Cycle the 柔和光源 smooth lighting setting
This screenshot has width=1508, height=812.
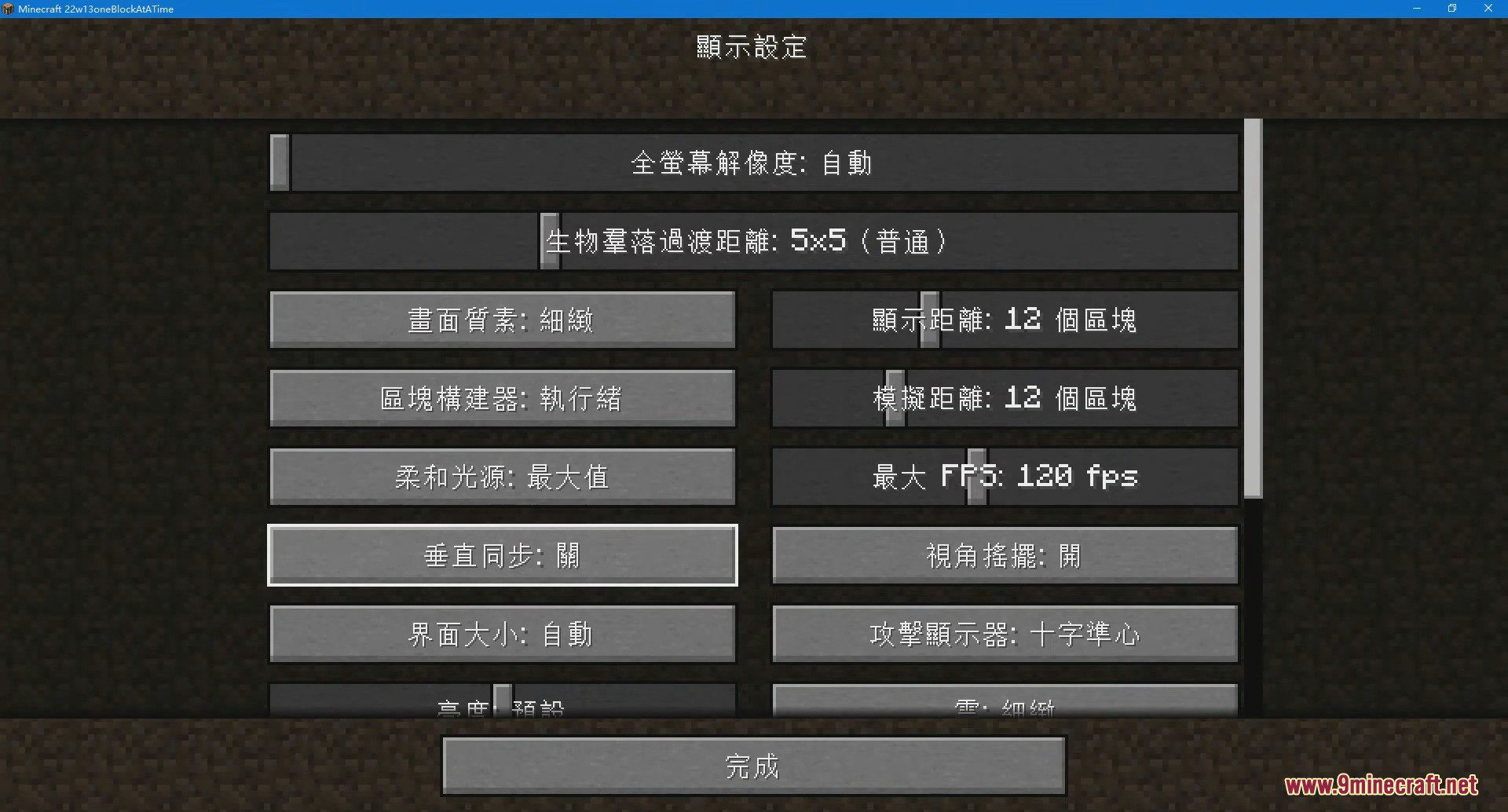(502, 477)
